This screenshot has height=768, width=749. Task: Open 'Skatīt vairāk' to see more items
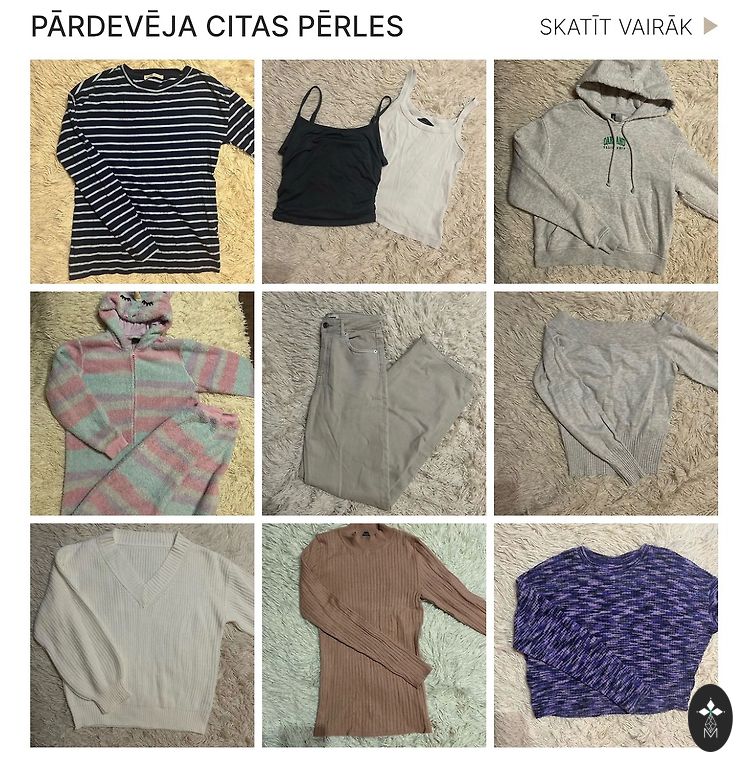(627, 27)
